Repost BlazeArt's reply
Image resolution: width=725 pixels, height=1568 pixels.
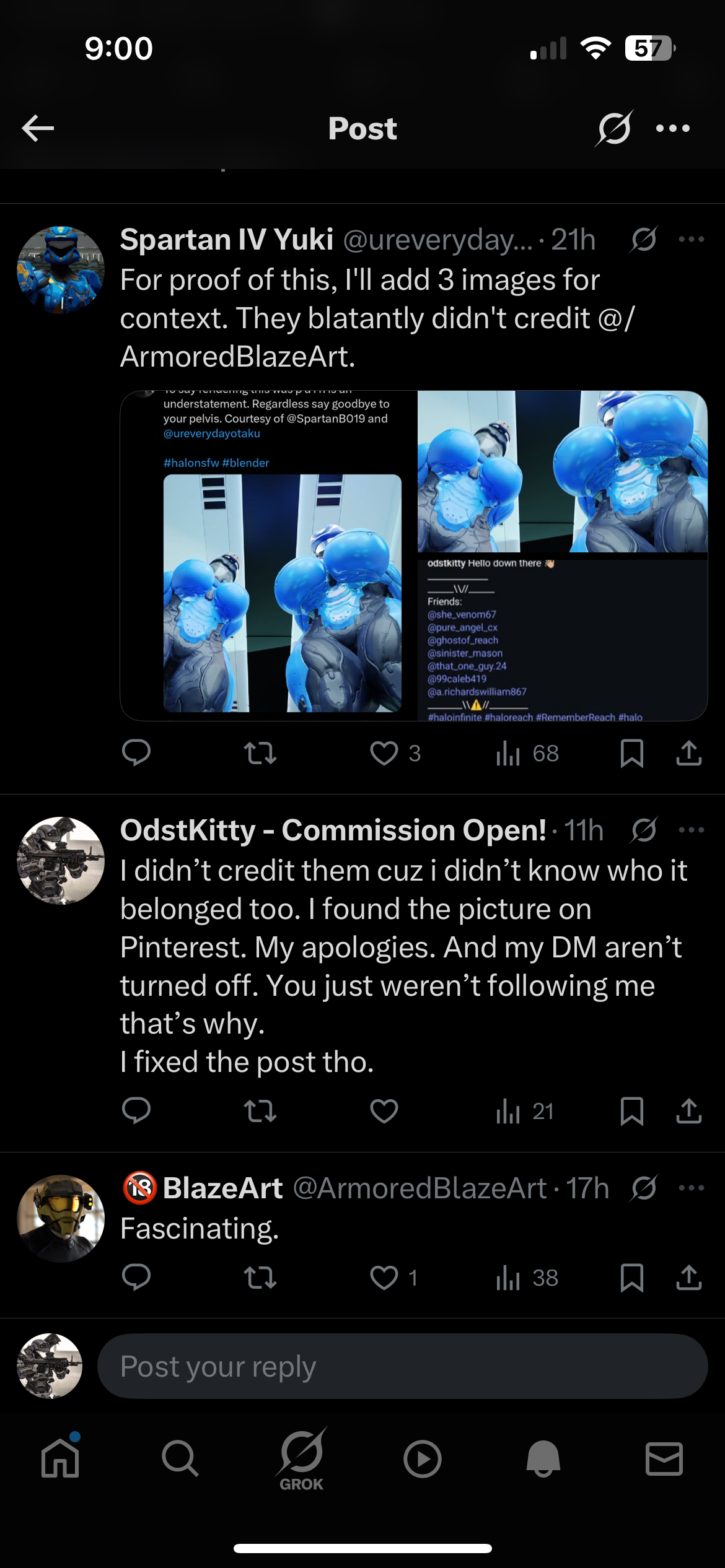click(260, 1278)
